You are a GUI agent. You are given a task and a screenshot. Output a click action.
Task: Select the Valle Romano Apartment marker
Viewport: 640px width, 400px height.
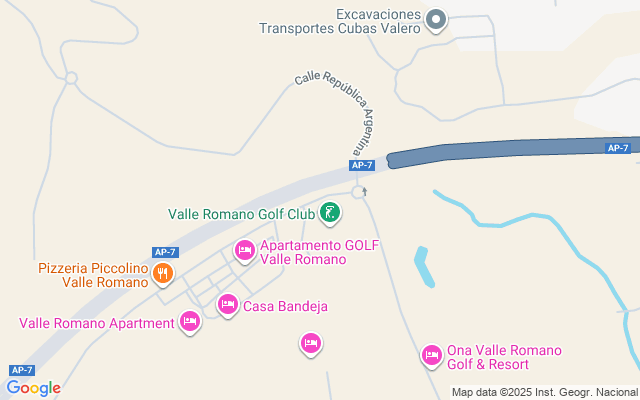coord(189,321)
